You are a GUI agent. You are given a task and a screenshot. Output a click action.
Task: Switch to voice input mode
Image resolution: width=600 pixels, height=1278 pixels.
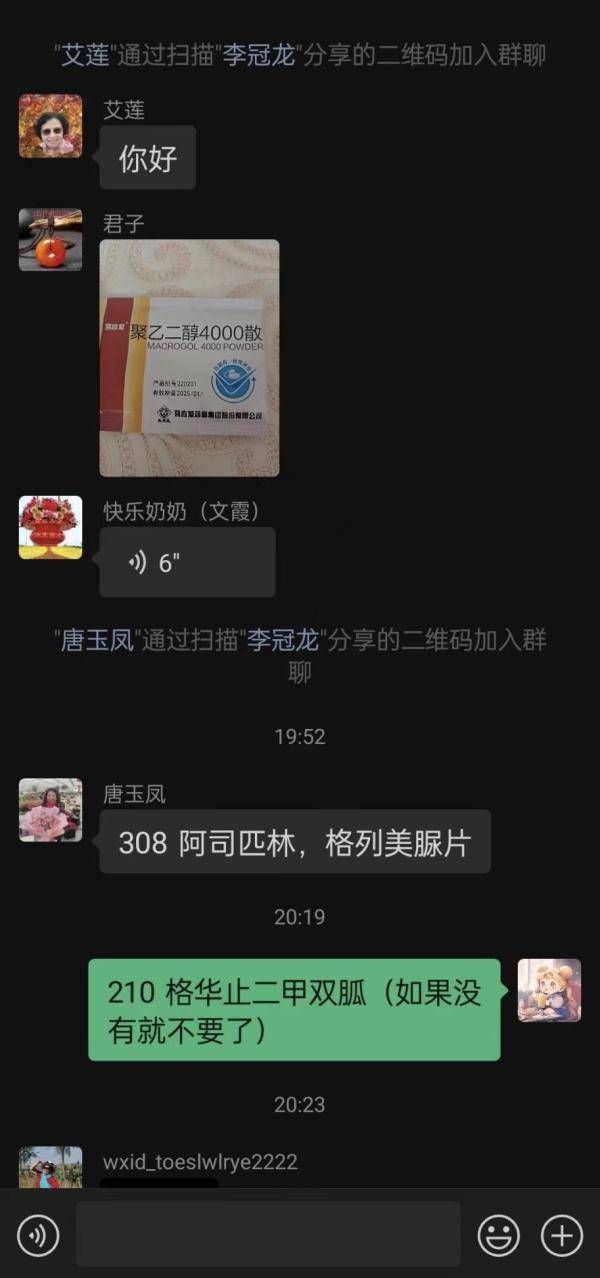(38, 1237)
